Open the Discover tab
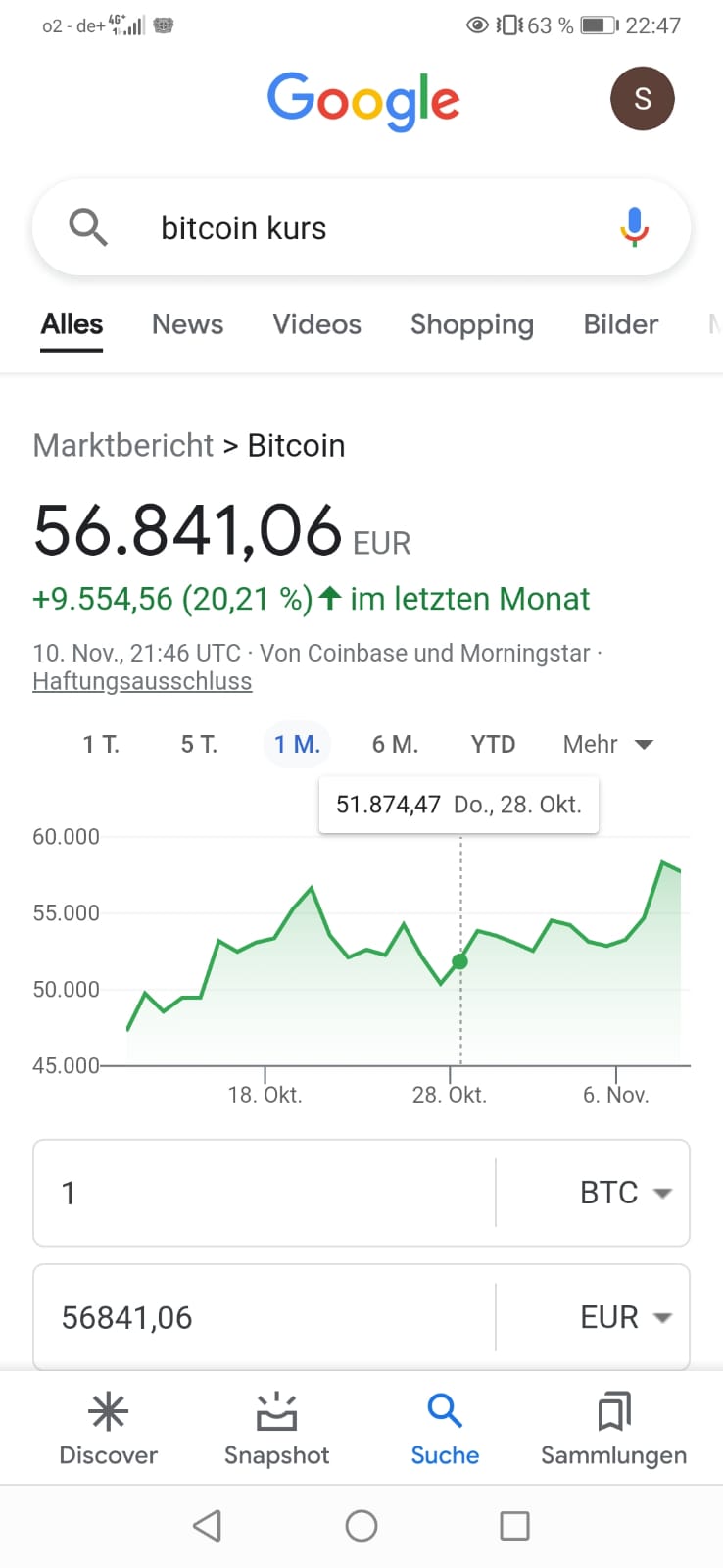 coord(108,1429)
